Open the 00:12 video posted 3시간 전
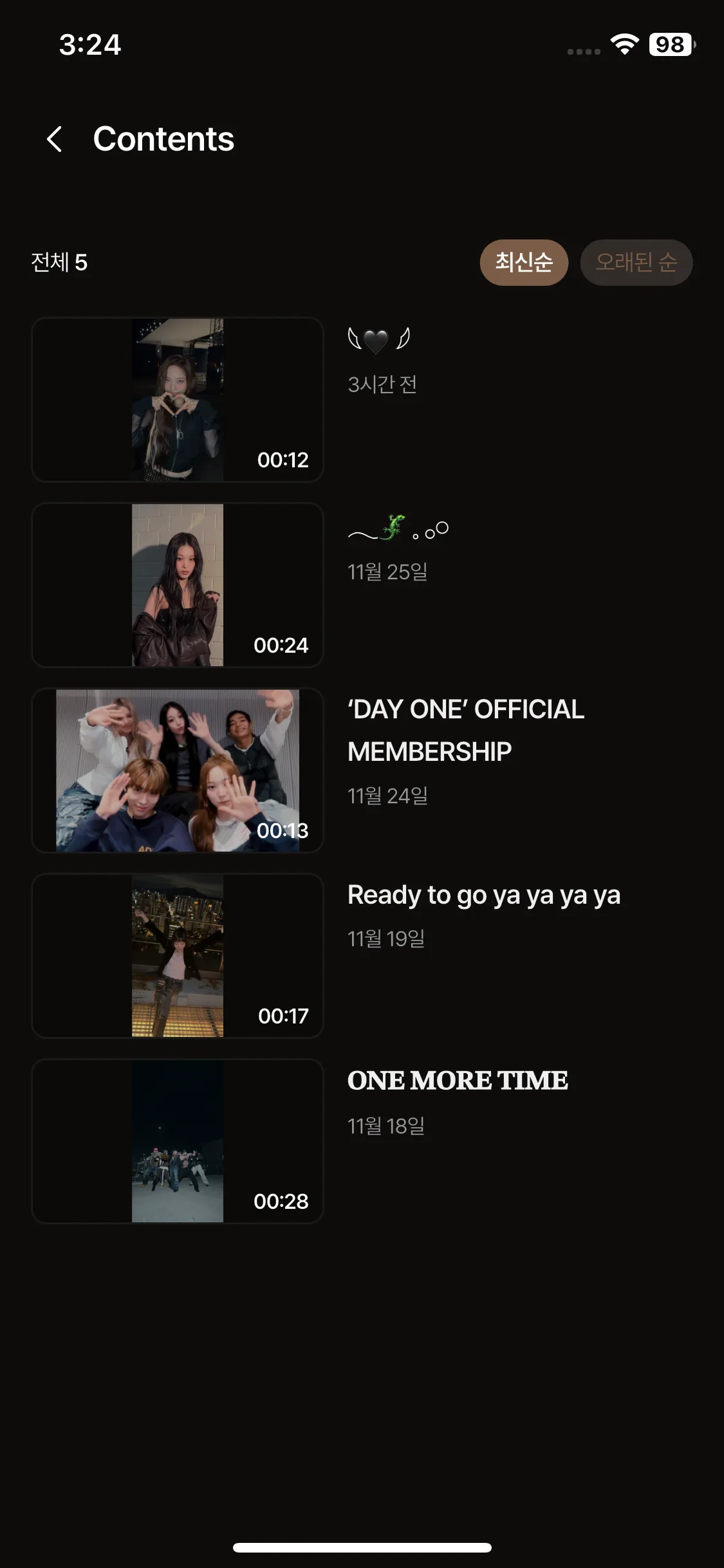 coord(178,400)
